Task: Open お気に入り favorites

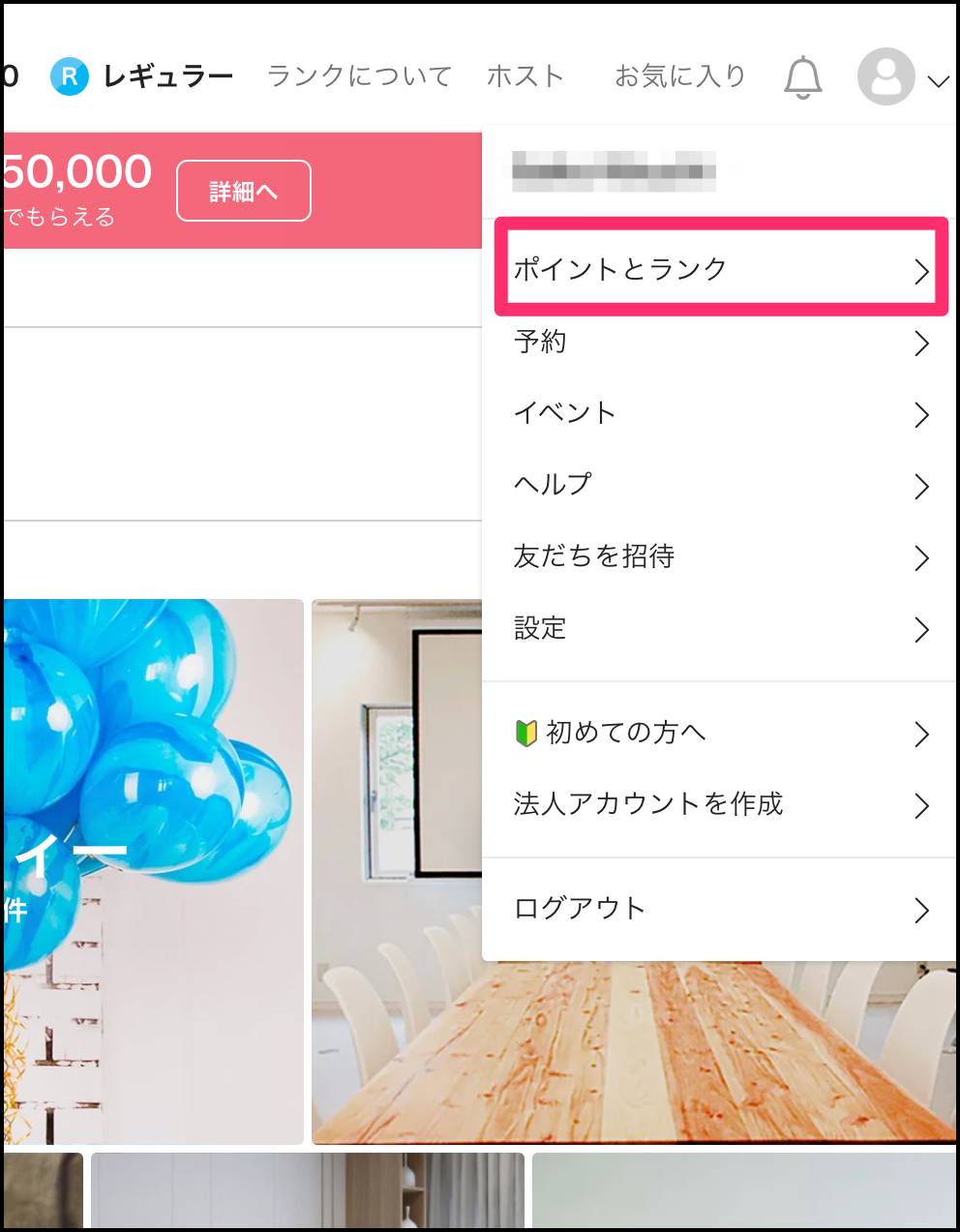Action: coord(680,76)
